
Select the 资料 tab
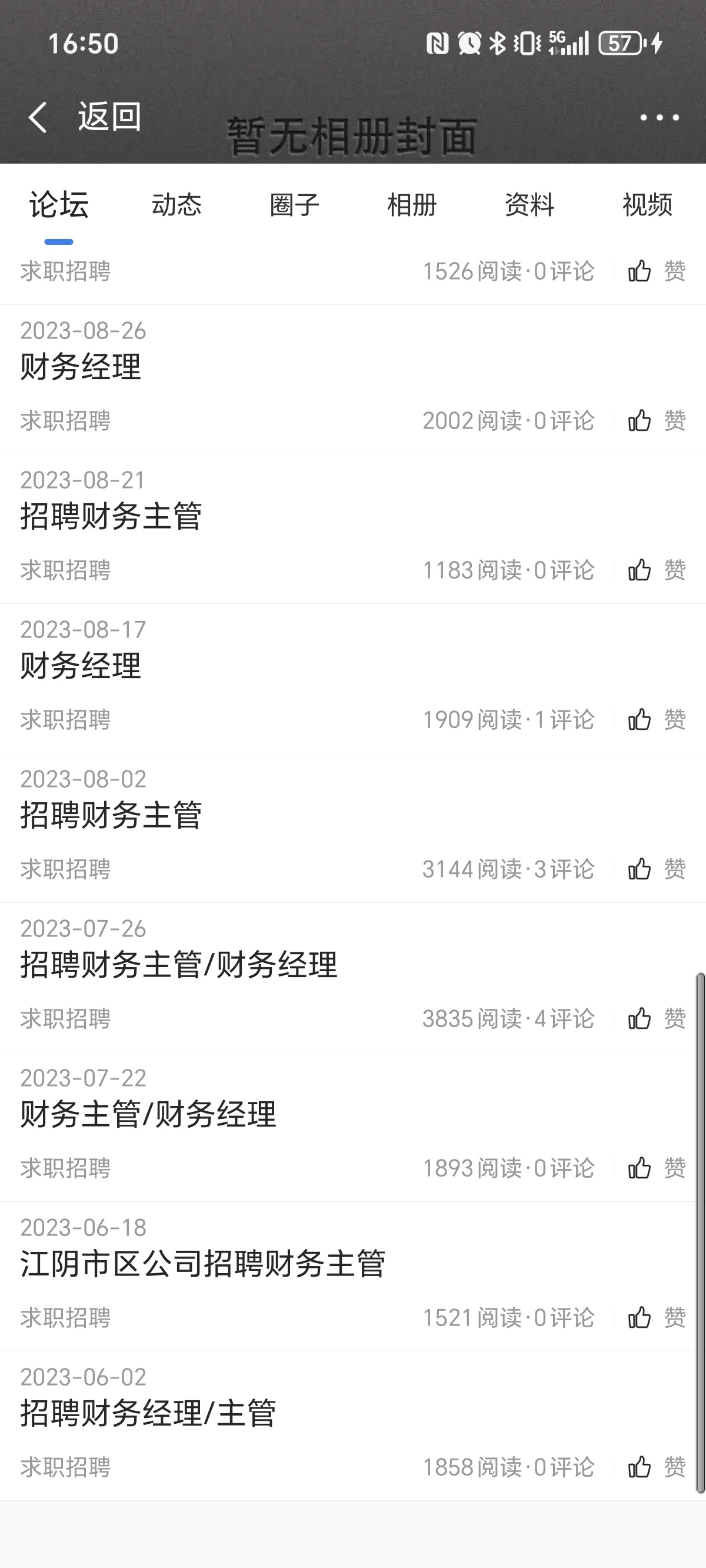tap(529, 204)
